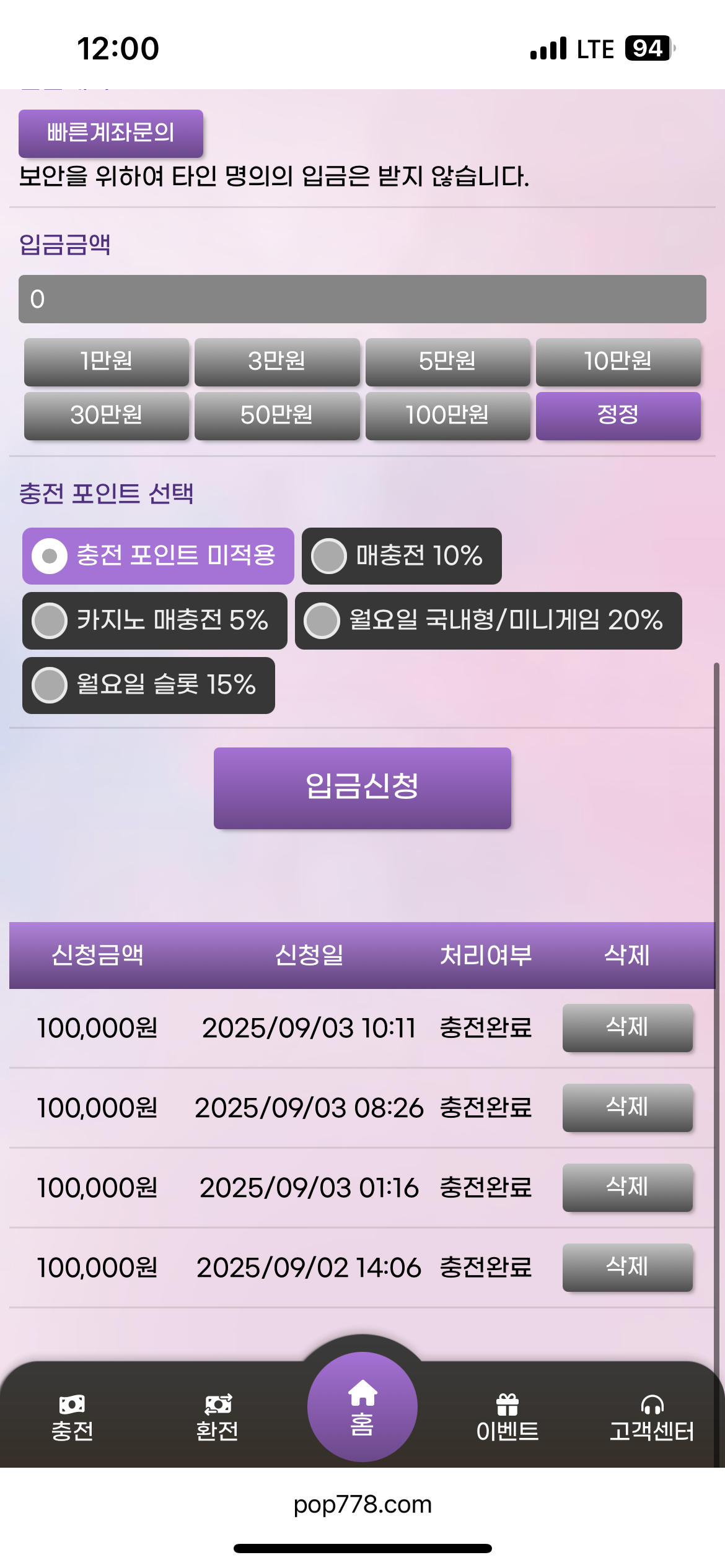Focus the 입금금액 amount field

coord(362,299)
